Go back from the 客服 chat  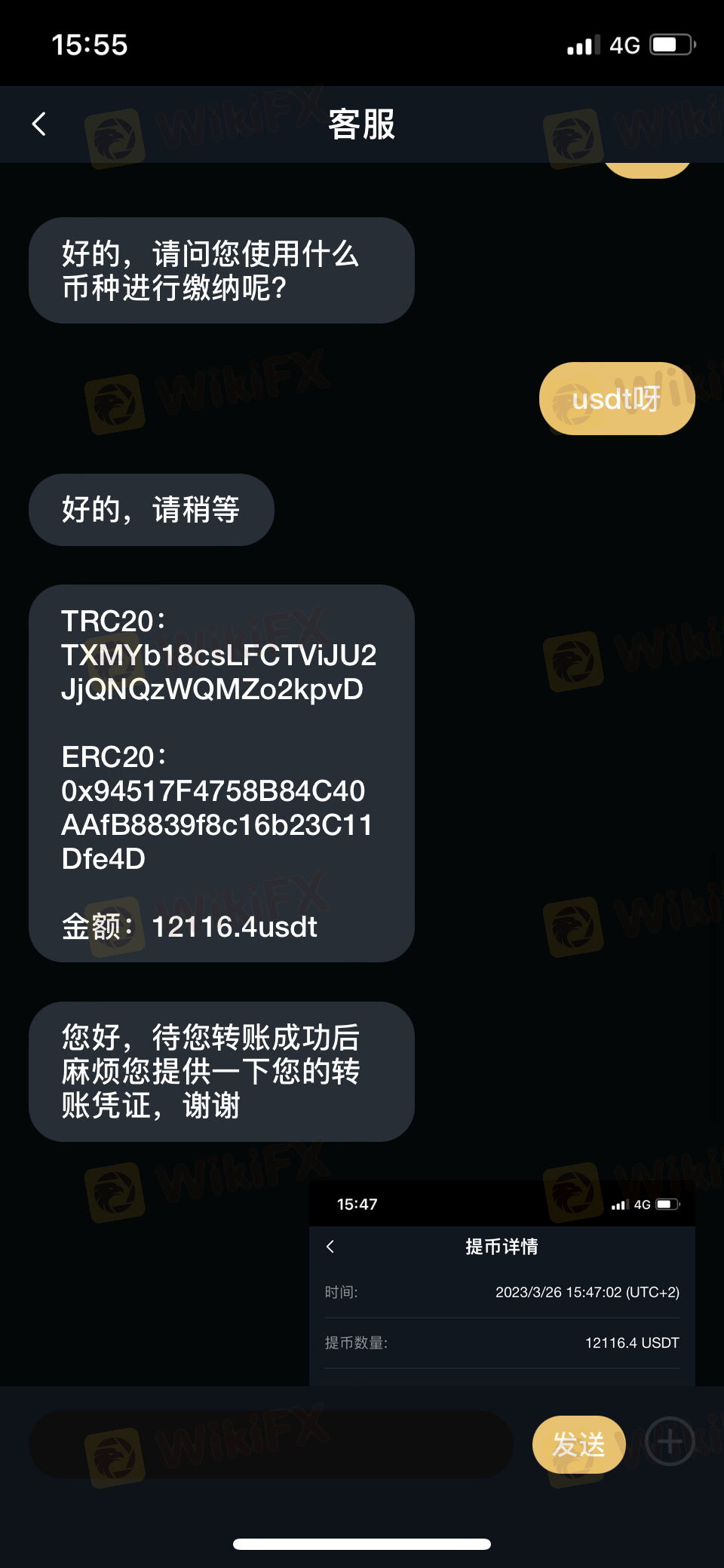39,124
